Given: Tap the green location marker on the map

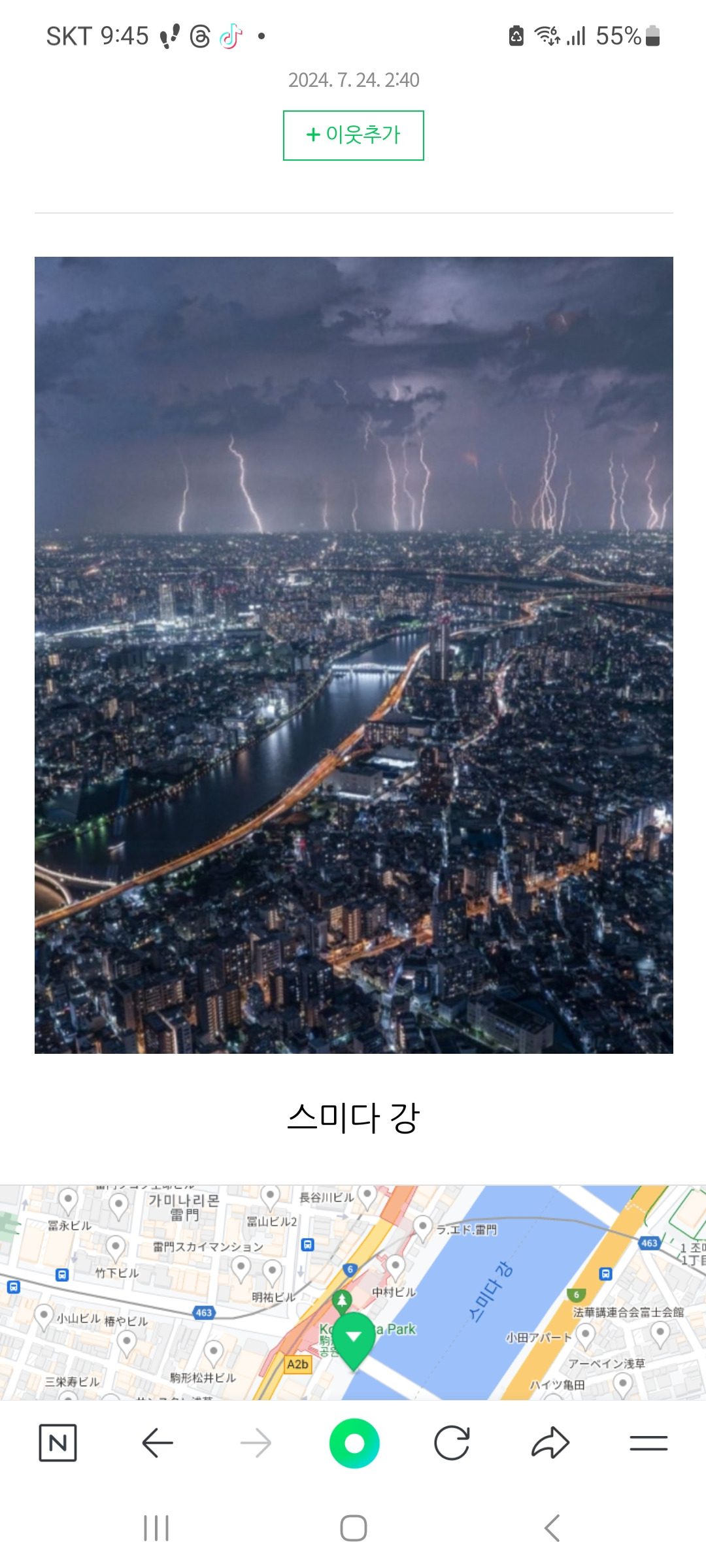Looking at the screenshot, I should (x=354, y=1336).
